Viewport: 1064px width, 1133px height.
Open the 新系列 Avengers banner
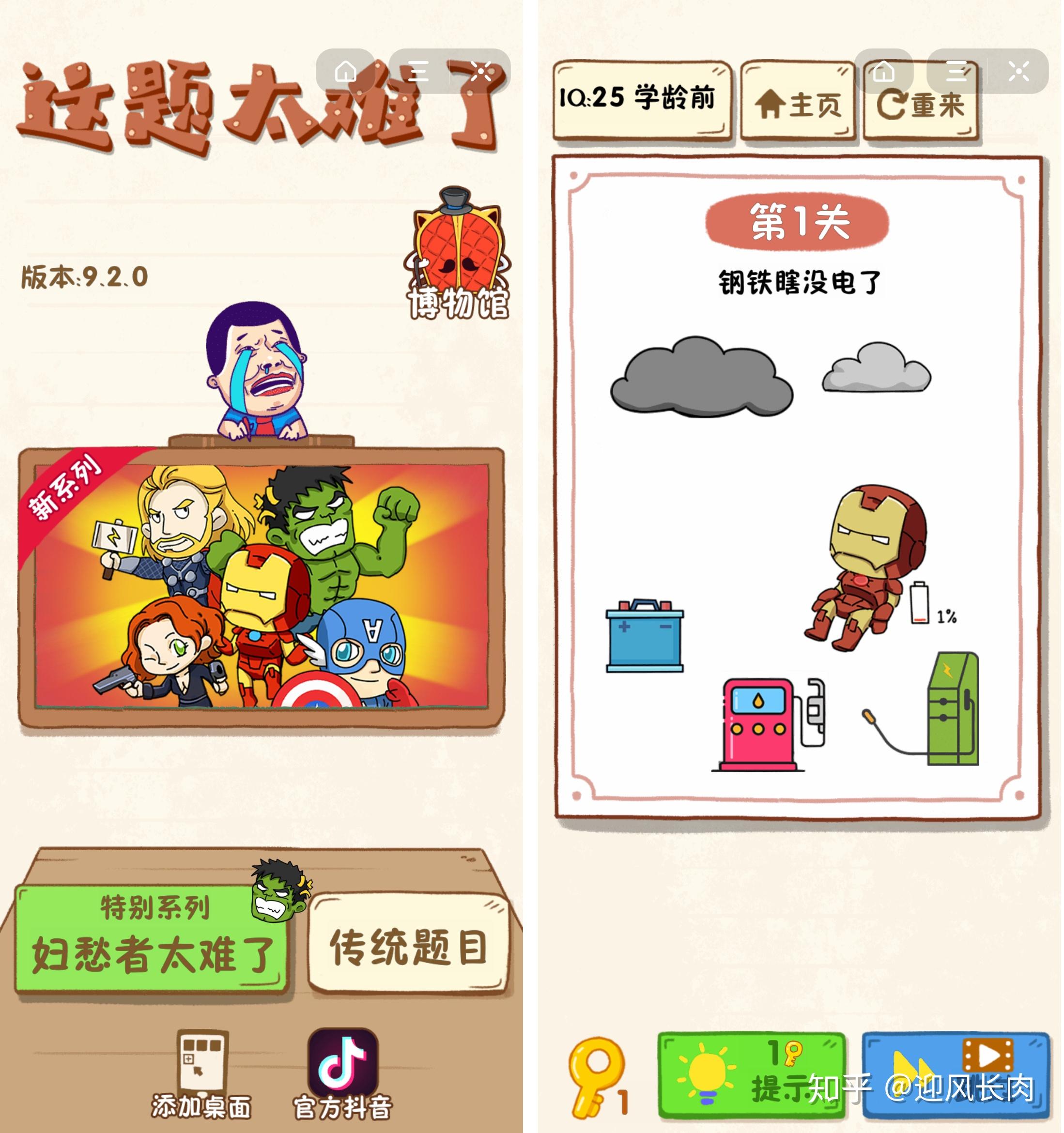tap(262, 587)
